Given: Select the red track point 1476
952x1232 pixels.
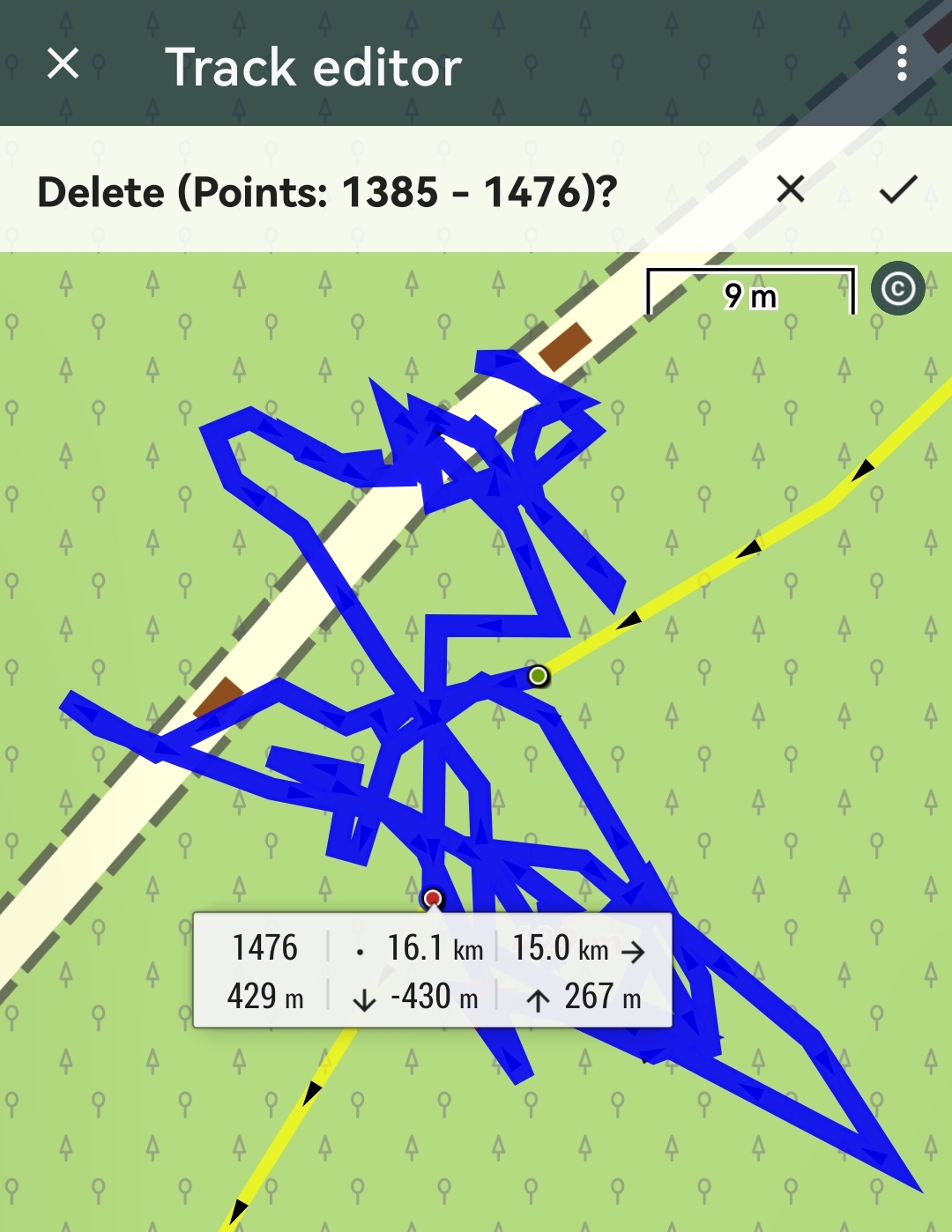Looking at the screenshot, I should [x=432, y=898].
